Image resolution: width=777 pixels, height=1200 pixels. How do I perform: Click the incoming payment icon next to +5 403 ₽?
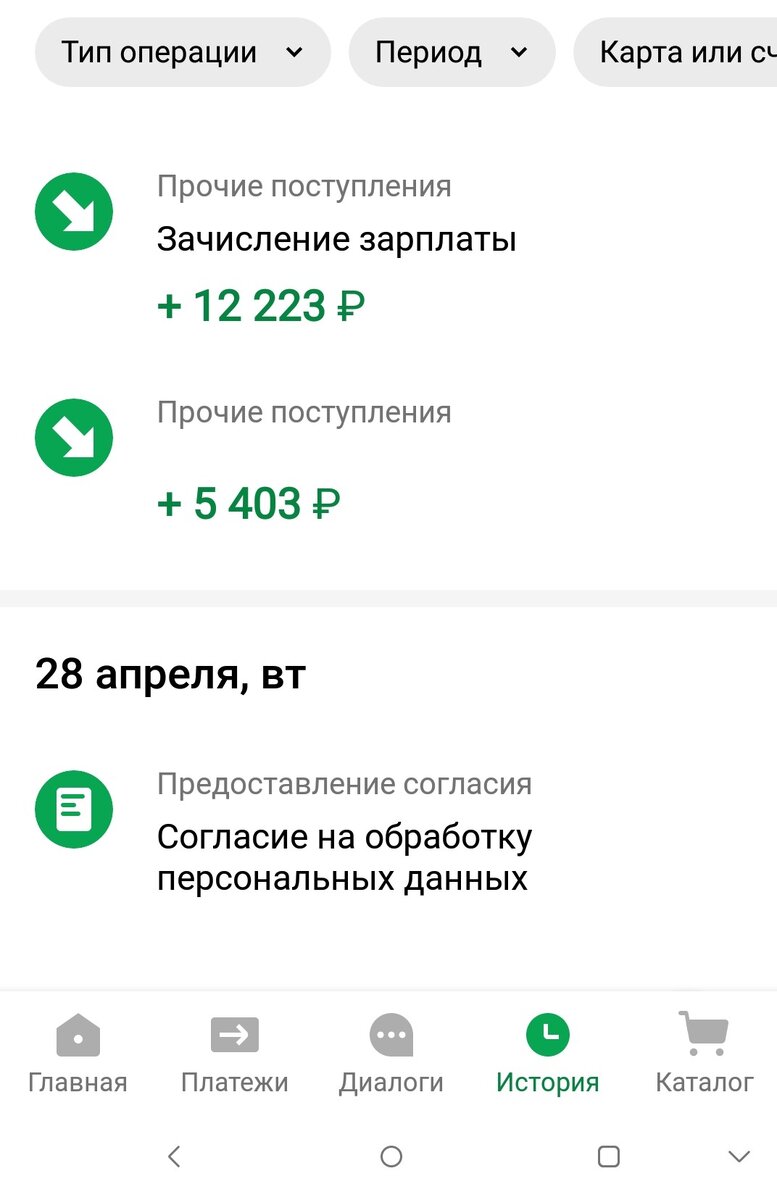[x=73, y=437]
